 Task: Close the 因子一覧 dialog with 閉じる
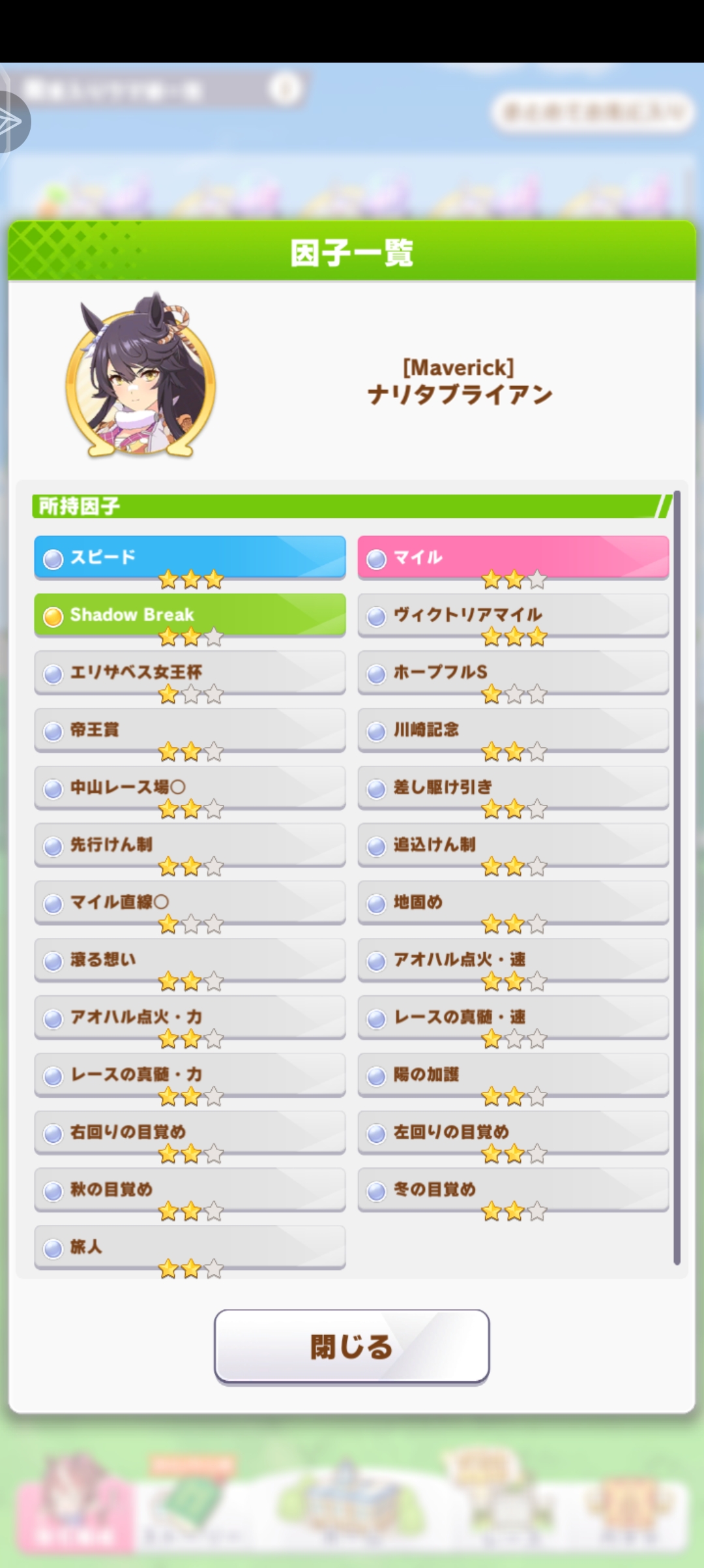pos(351,1346)
